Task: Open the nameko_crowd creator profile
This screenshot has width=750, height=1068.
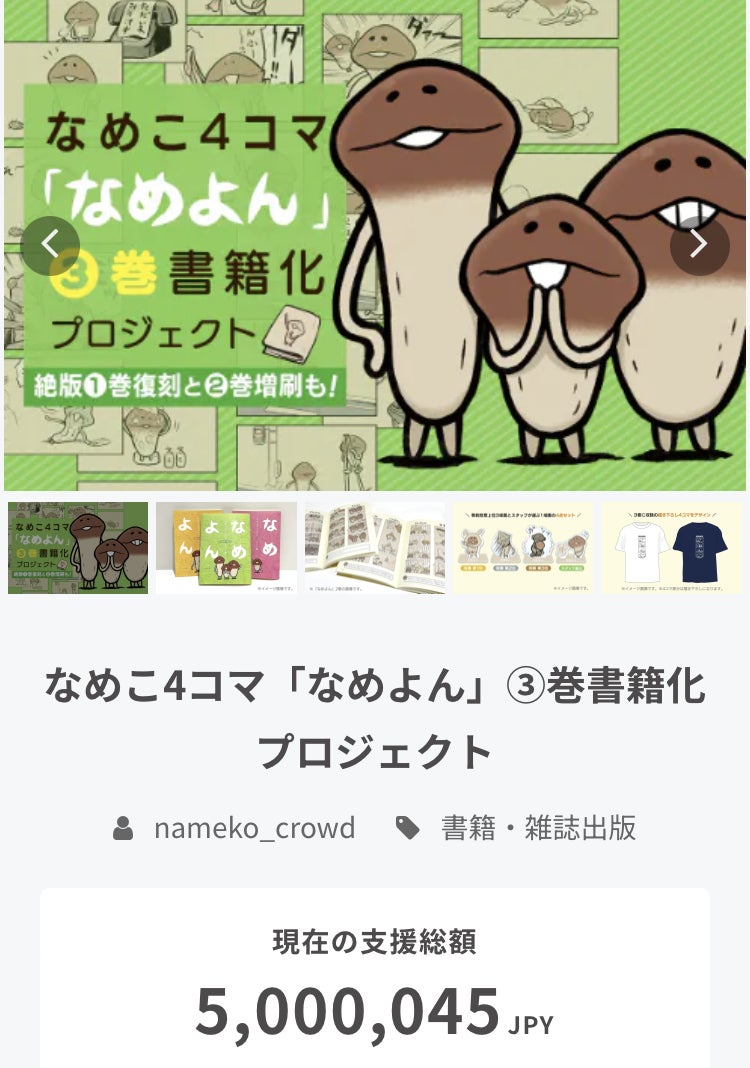Action: (254, 828)
